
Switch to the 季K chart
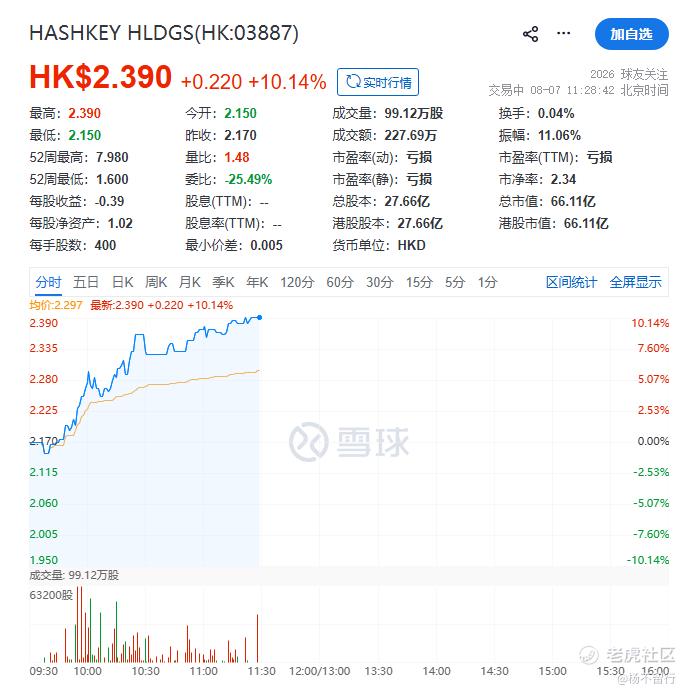(x=223, y=282)
